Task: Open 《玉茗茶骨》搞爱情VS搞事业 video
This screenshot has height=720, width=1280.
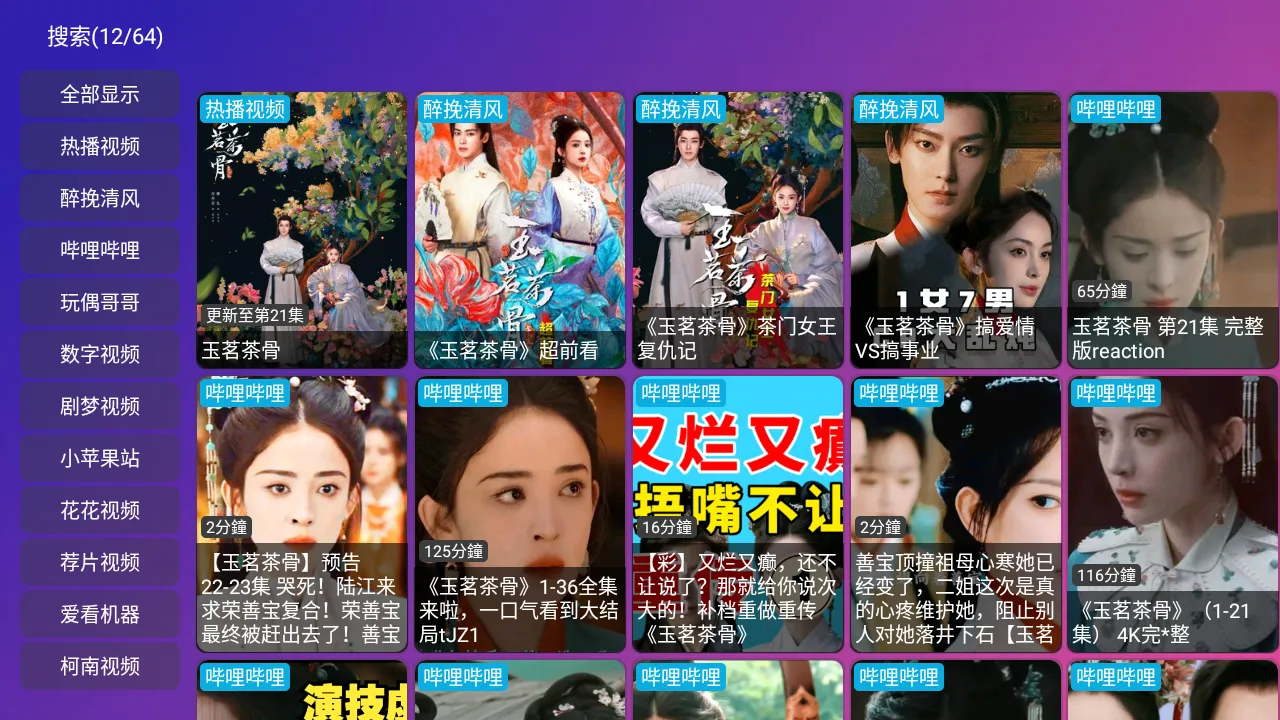Action: tap(956, 230)
